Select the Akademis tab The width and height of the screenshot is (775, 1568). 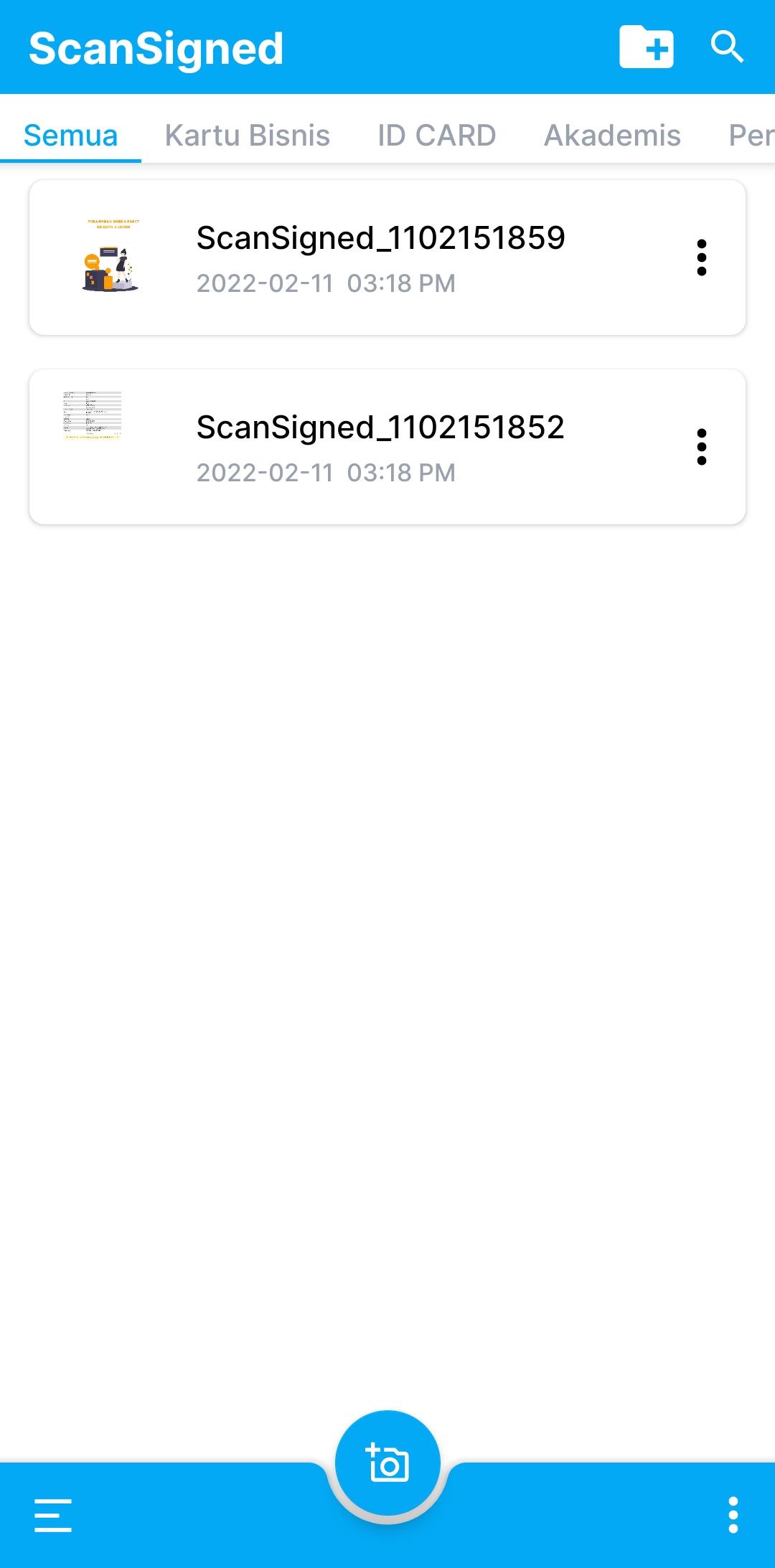click(611, 135)
